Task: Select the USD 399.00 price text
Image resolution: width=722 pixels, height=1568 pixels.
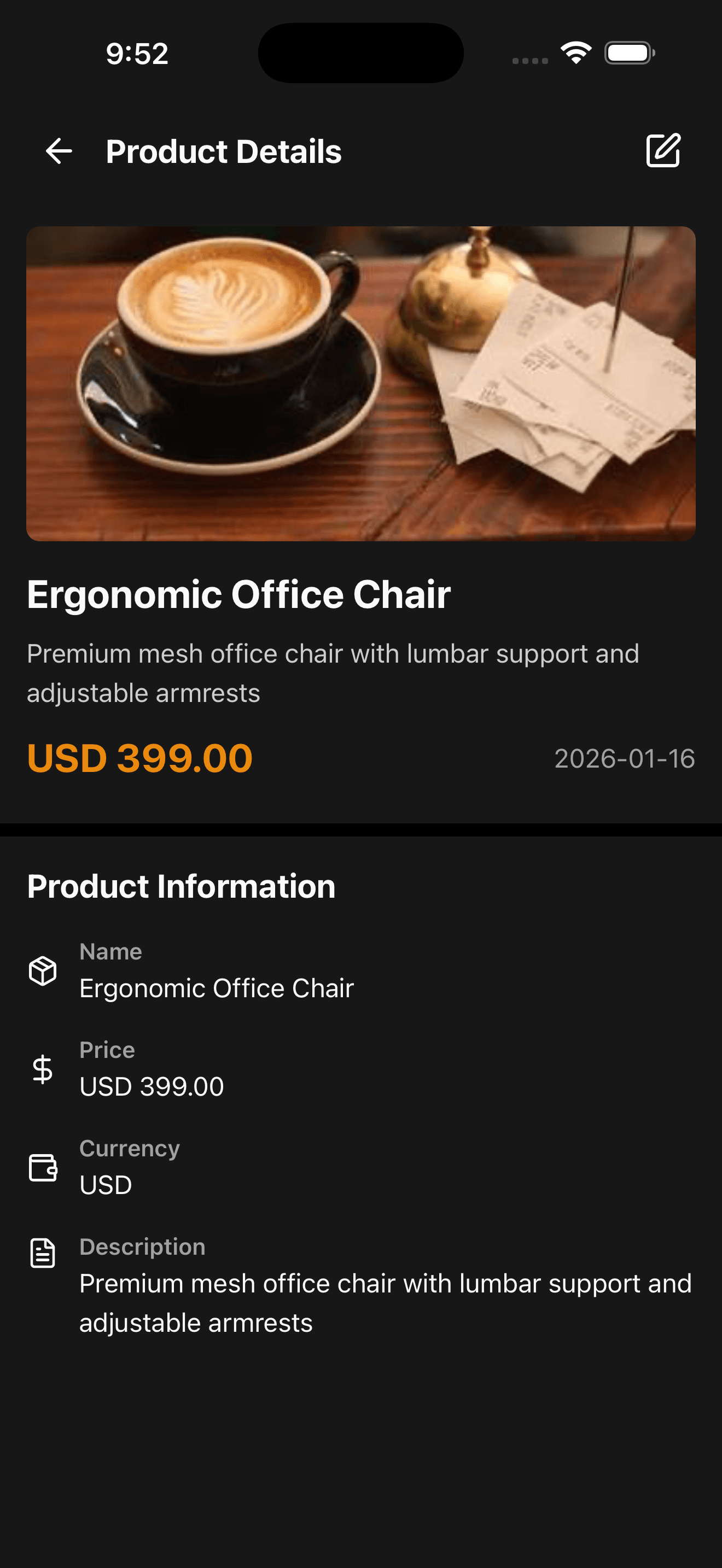Action: click(x=139, y=758)
